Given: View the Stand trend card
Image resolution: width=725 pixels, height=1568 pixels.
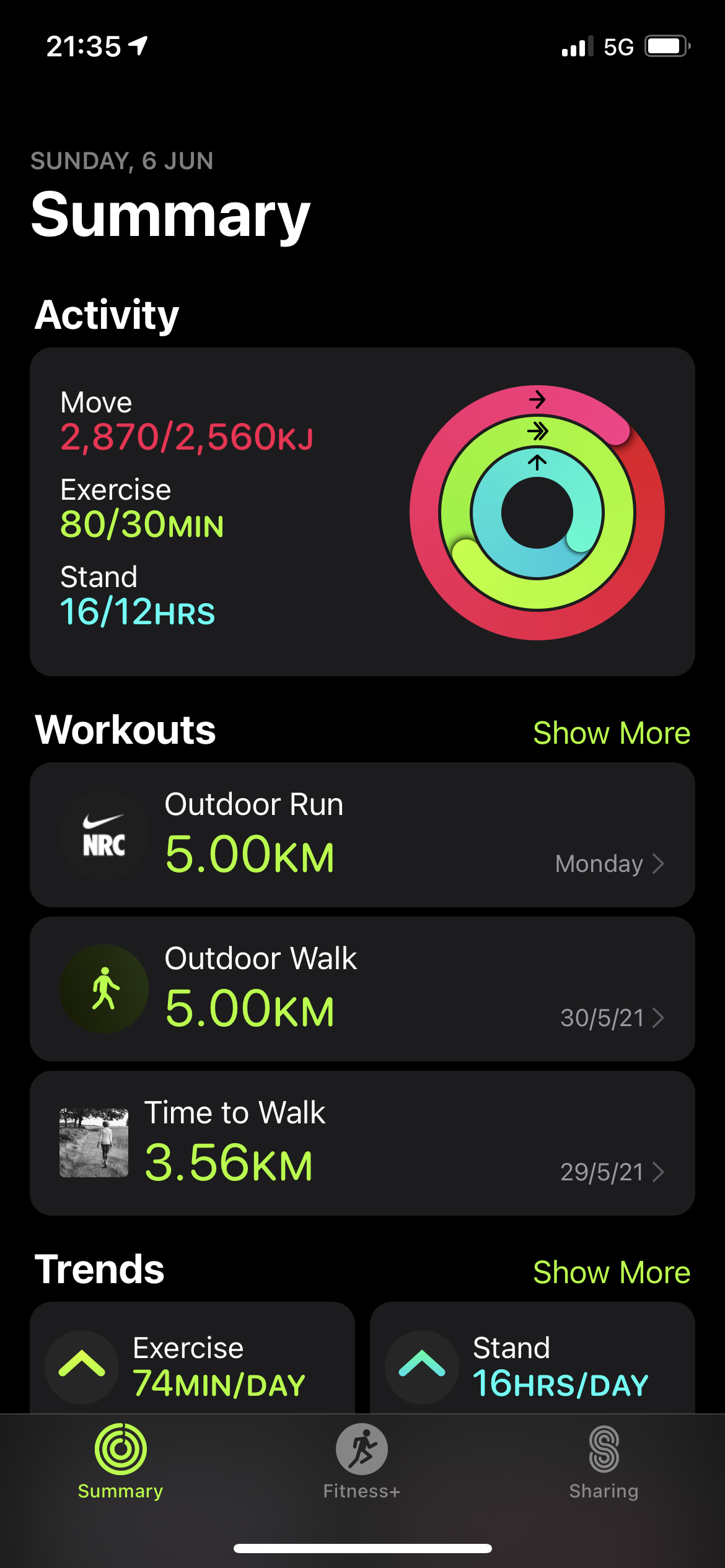Looking at the screenshot, I should 532,1362.
